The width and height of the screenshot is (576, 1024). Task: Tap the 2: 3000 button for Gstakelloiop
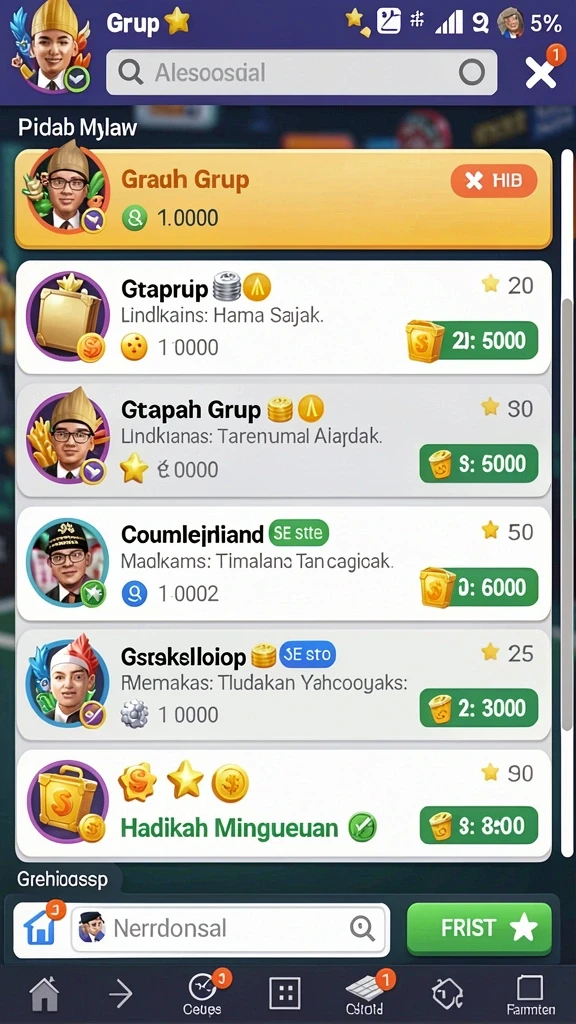tap(479, 708)
